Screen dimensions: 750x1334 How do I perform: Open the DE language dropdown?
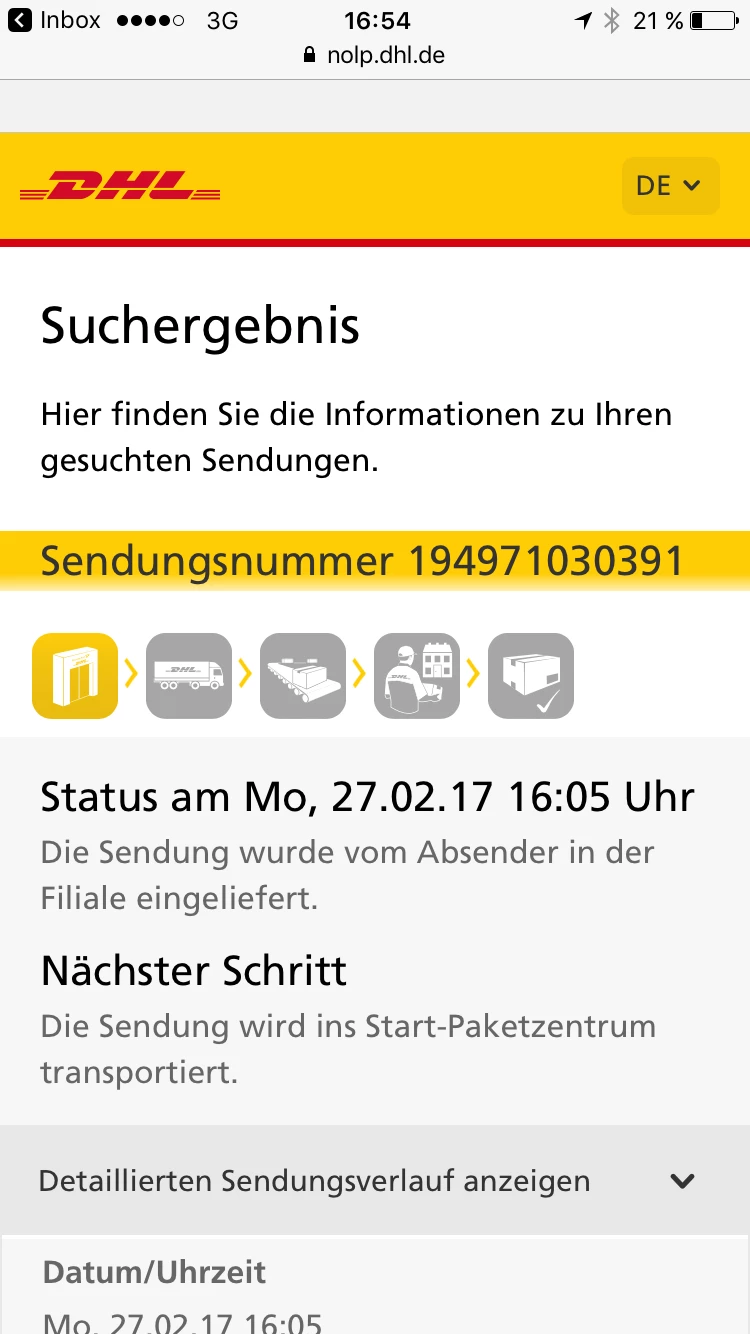click(670, 186)
